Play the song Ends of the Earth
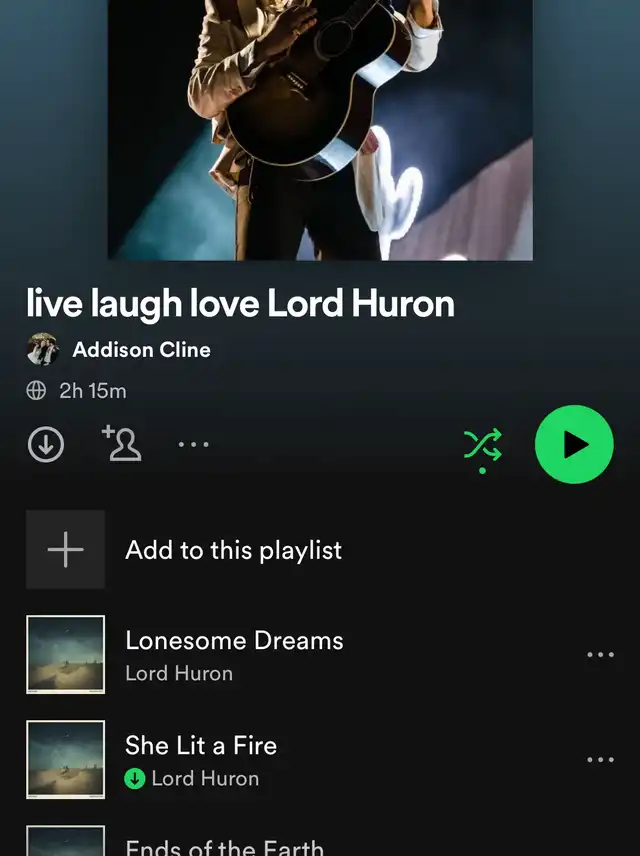Viewport: 640px width, 856px height. point(224,846)
